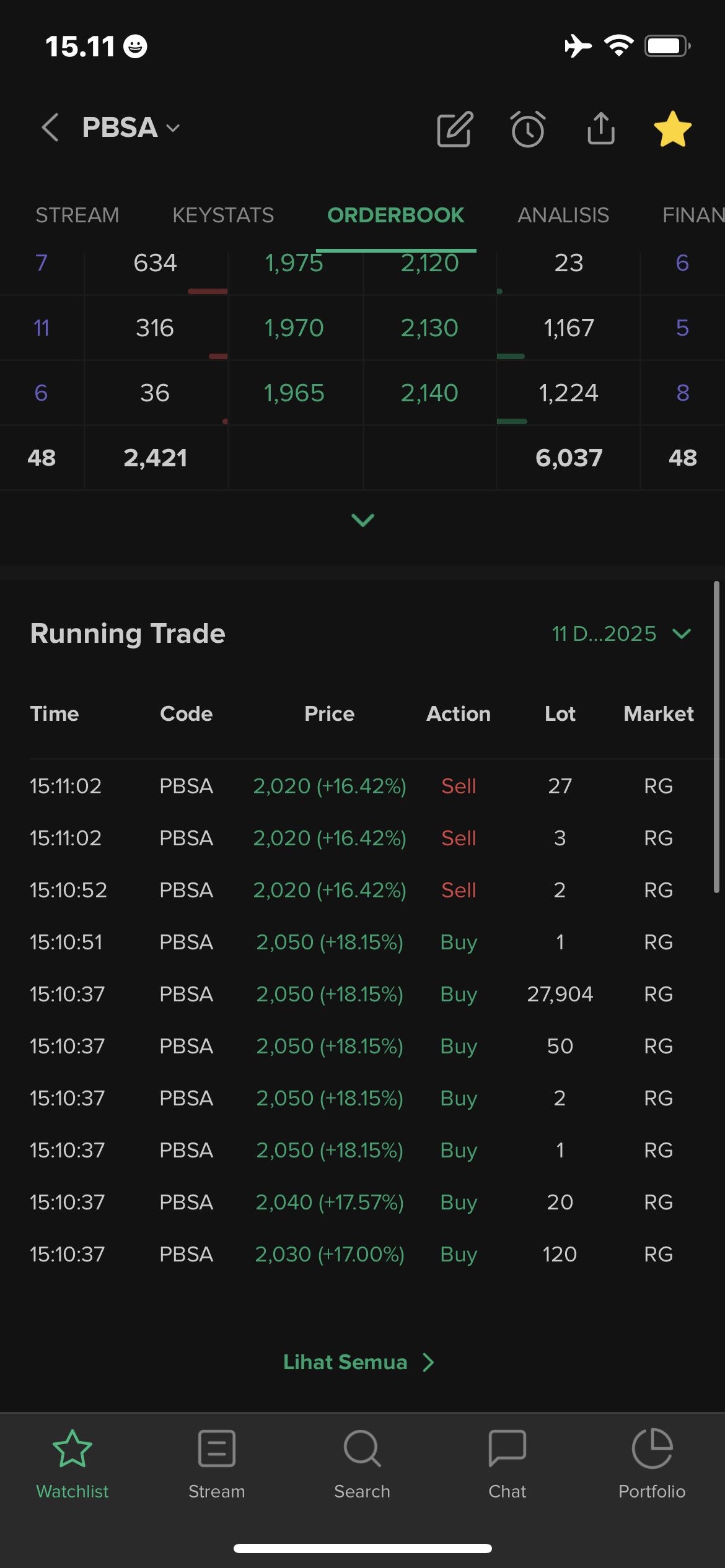Go back using the arrow beside PBSA
Screen dimensions: 725x1568
(50, 128)
